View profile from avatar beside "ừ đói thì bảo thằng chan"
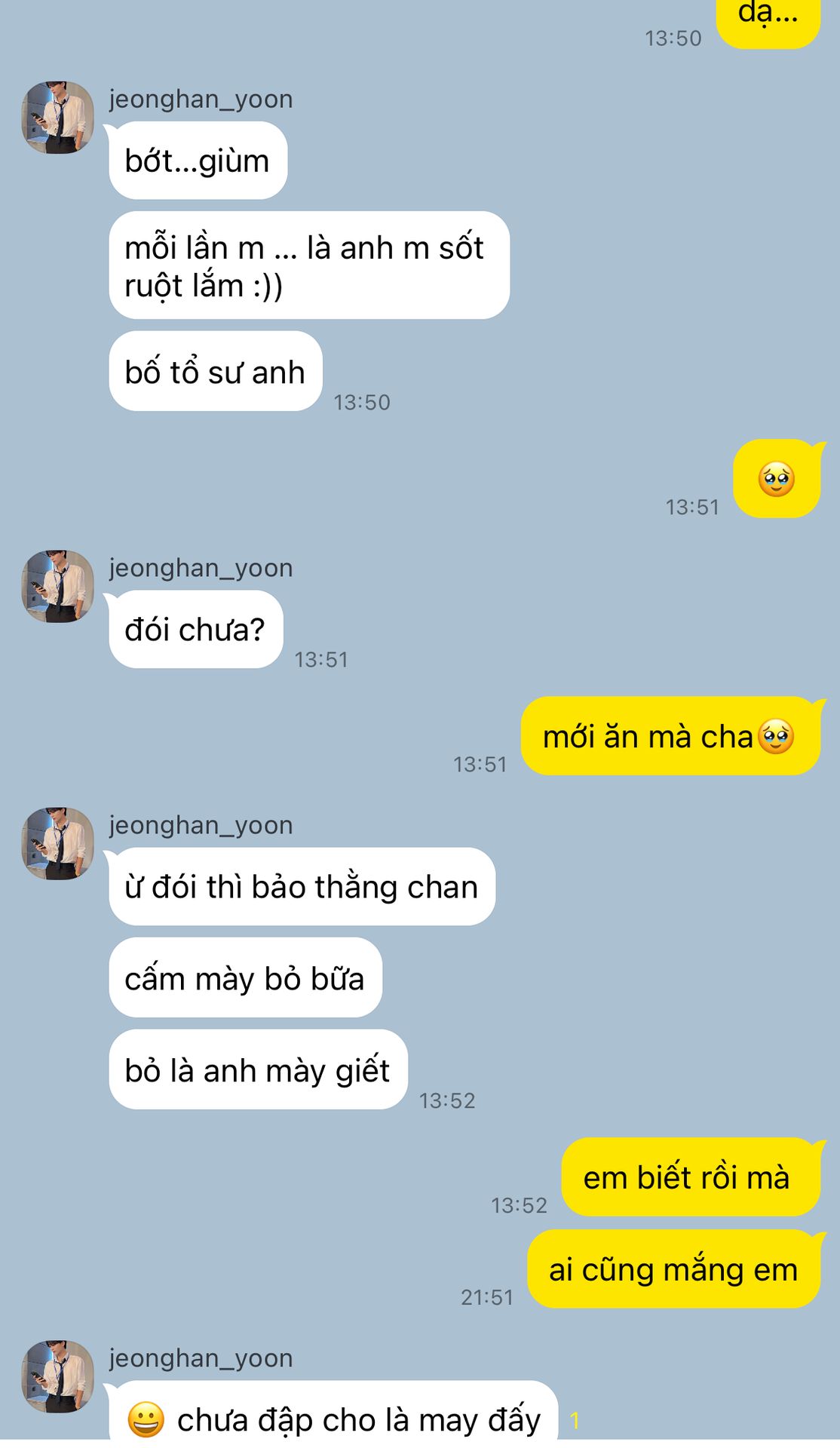This screenshot has height=1448, width=840. tap(58, 843)
